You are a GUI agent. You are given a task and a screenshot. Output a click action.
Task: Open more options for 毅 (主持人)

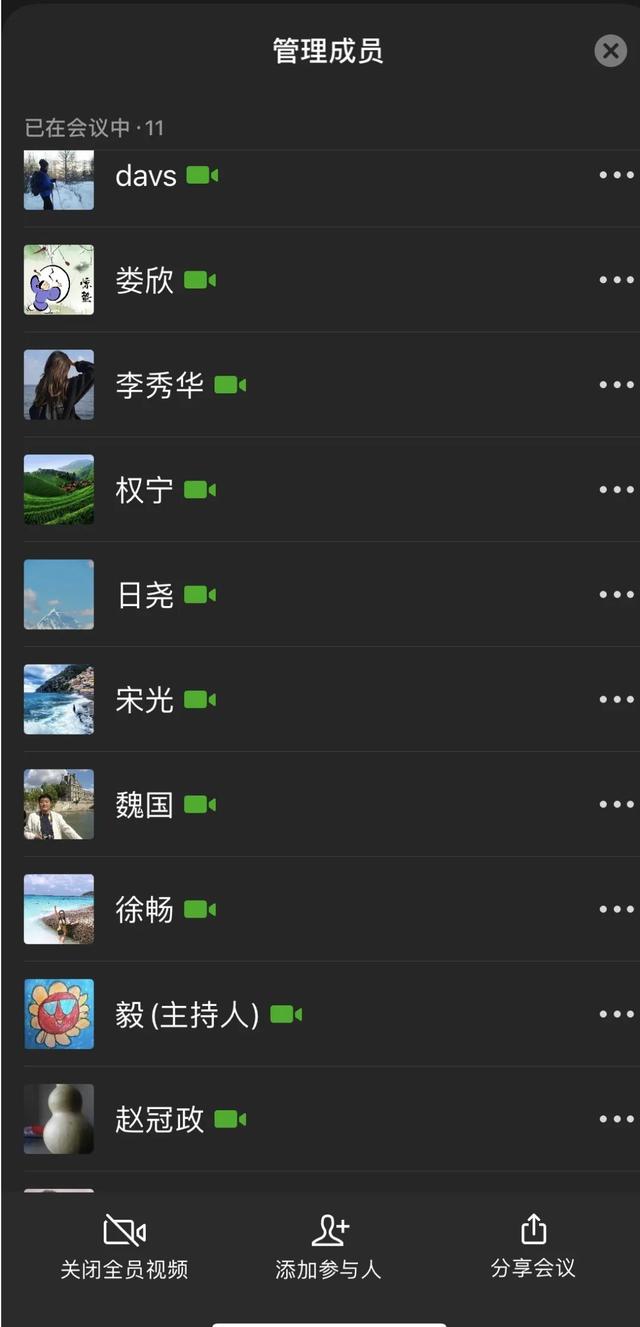[x=616, y=1014]
